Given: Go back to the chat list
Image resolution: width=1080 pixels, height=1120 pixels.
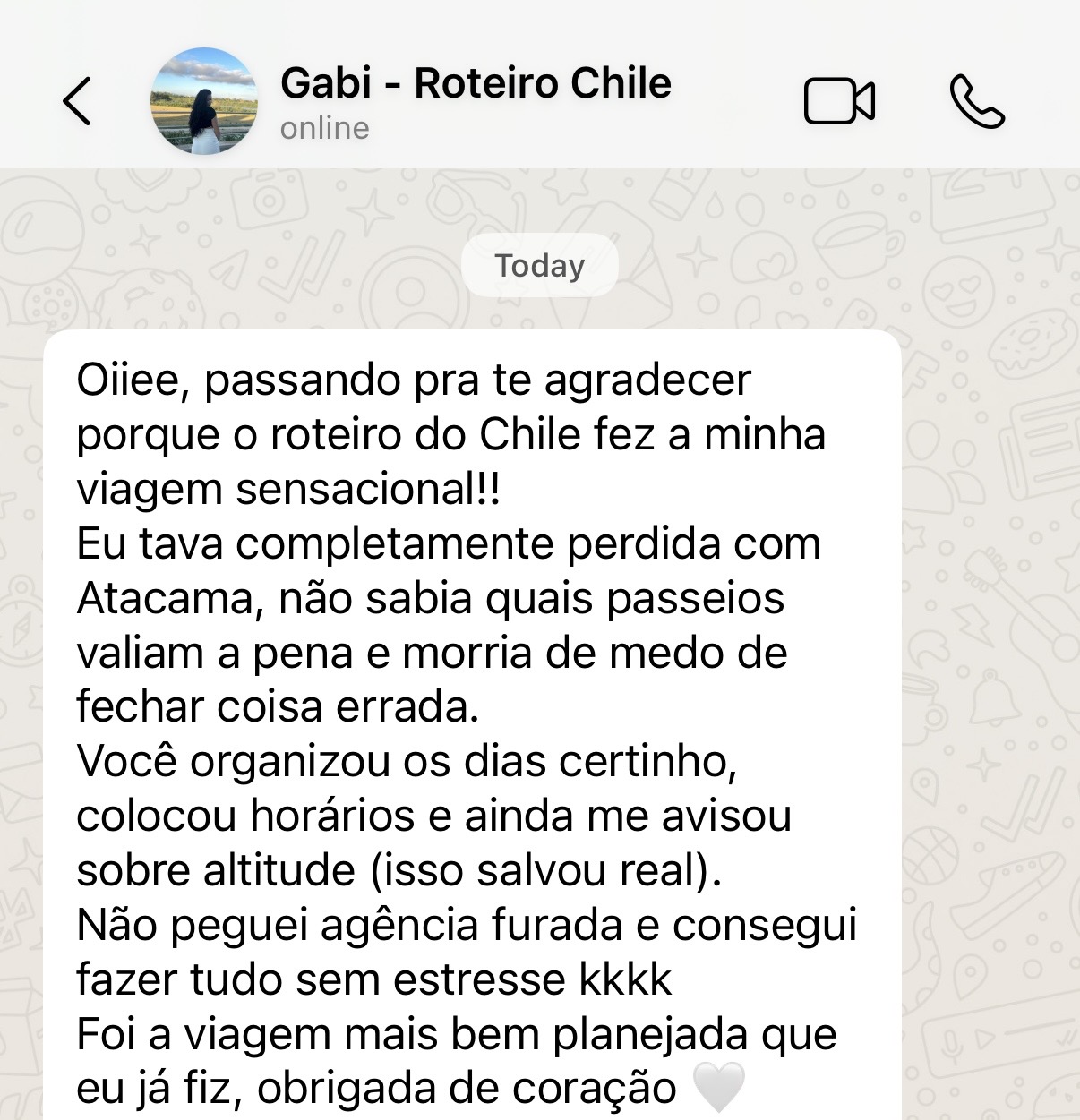Looking at the screenshot, I should [77, 100].
